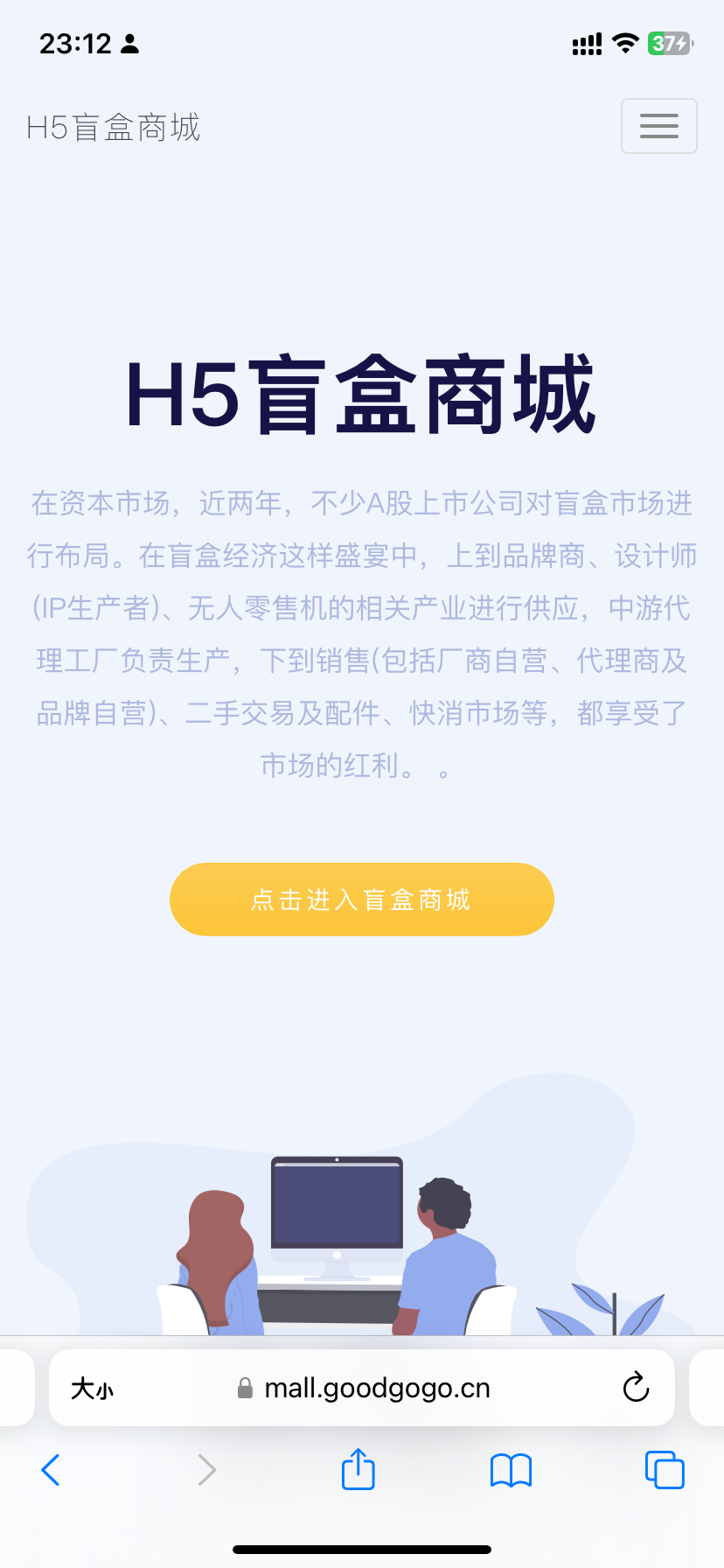
Task: Tap the cellular signal bars
Action: coord(586,43)
